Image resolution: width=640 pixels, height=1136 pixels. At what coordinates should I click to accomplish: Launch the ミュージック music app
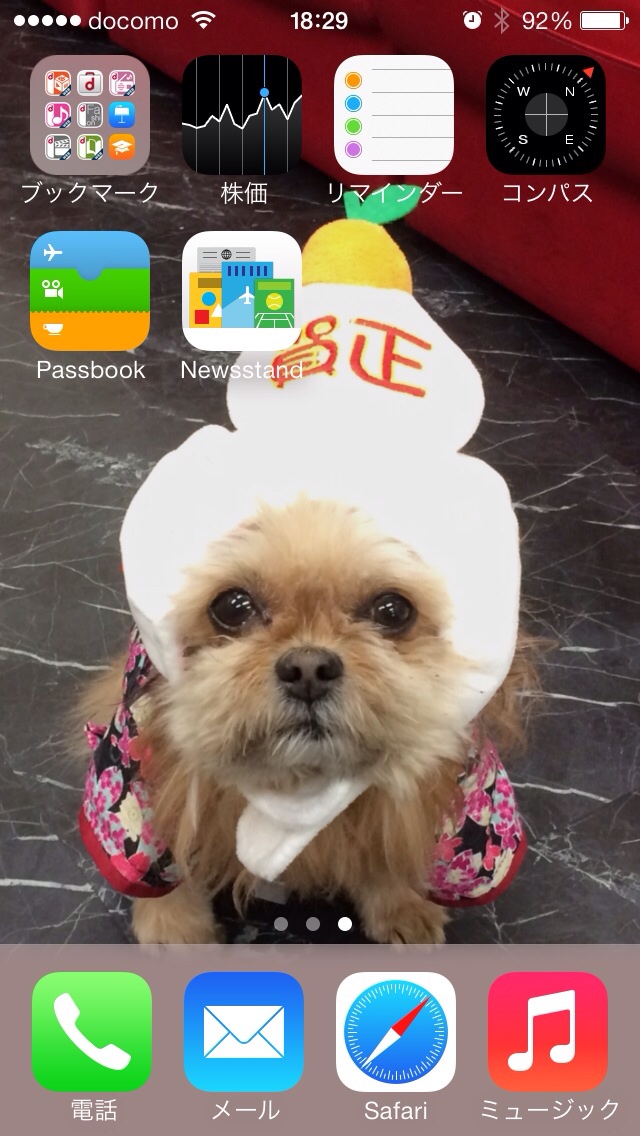tap(548, 1031)
